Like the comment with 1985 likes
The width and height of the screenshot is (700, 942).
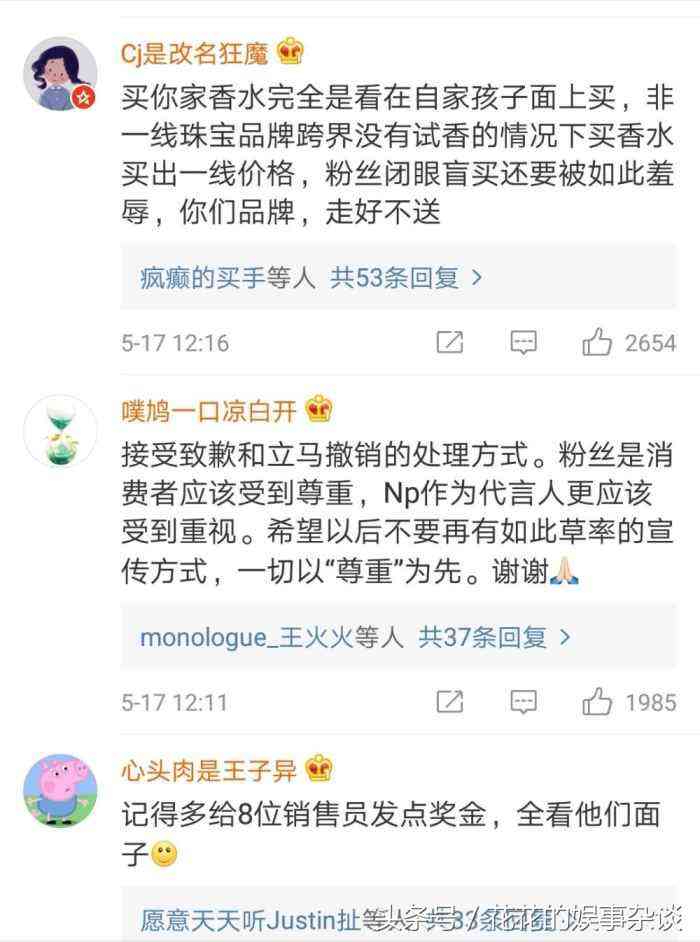coord(598,702)
